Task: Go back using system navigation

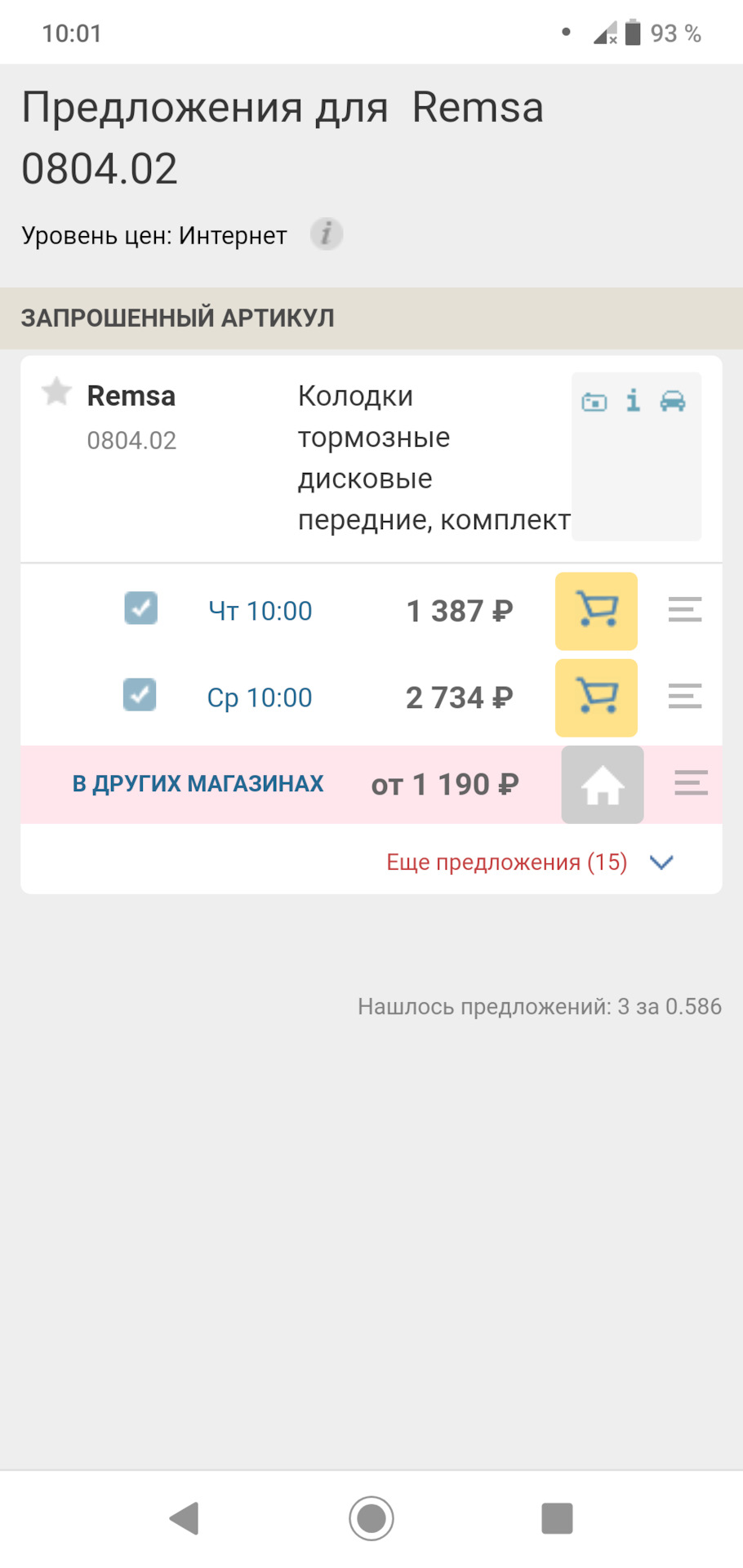Action: (x=185, y=1518)
